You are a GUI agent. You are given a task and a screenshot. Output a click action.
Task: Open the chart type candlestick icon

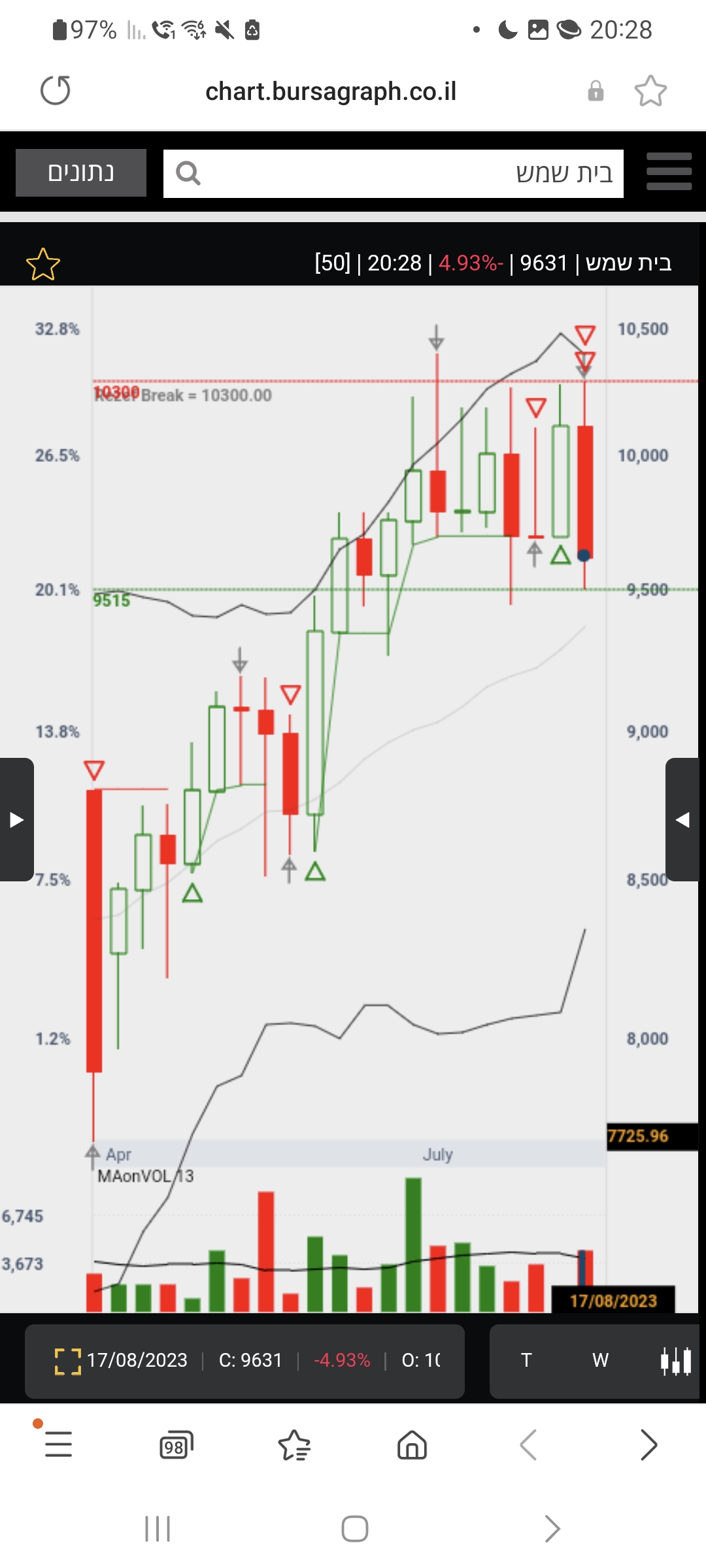[676, 1362]
